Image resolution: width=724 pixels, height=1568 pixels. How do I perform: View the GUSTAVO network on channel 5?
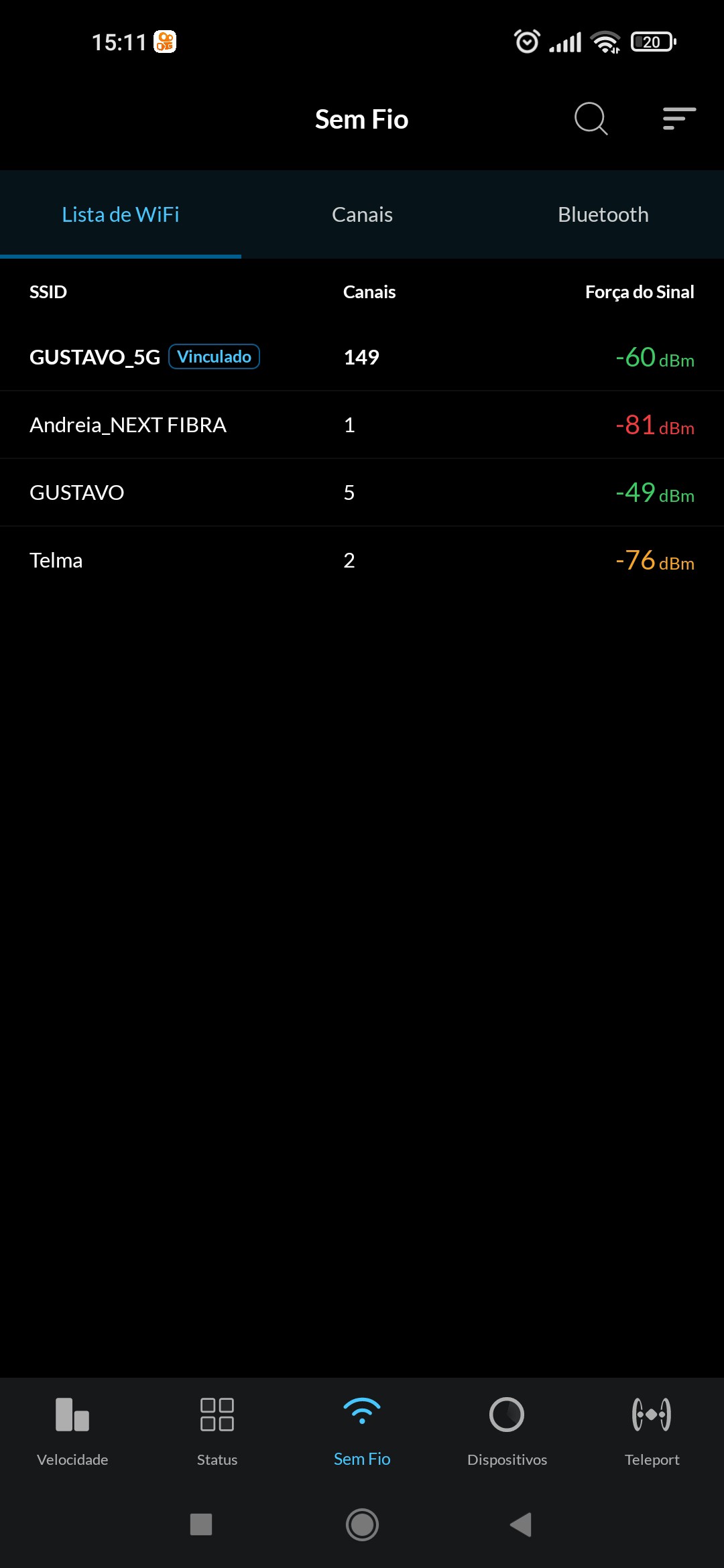77,493
